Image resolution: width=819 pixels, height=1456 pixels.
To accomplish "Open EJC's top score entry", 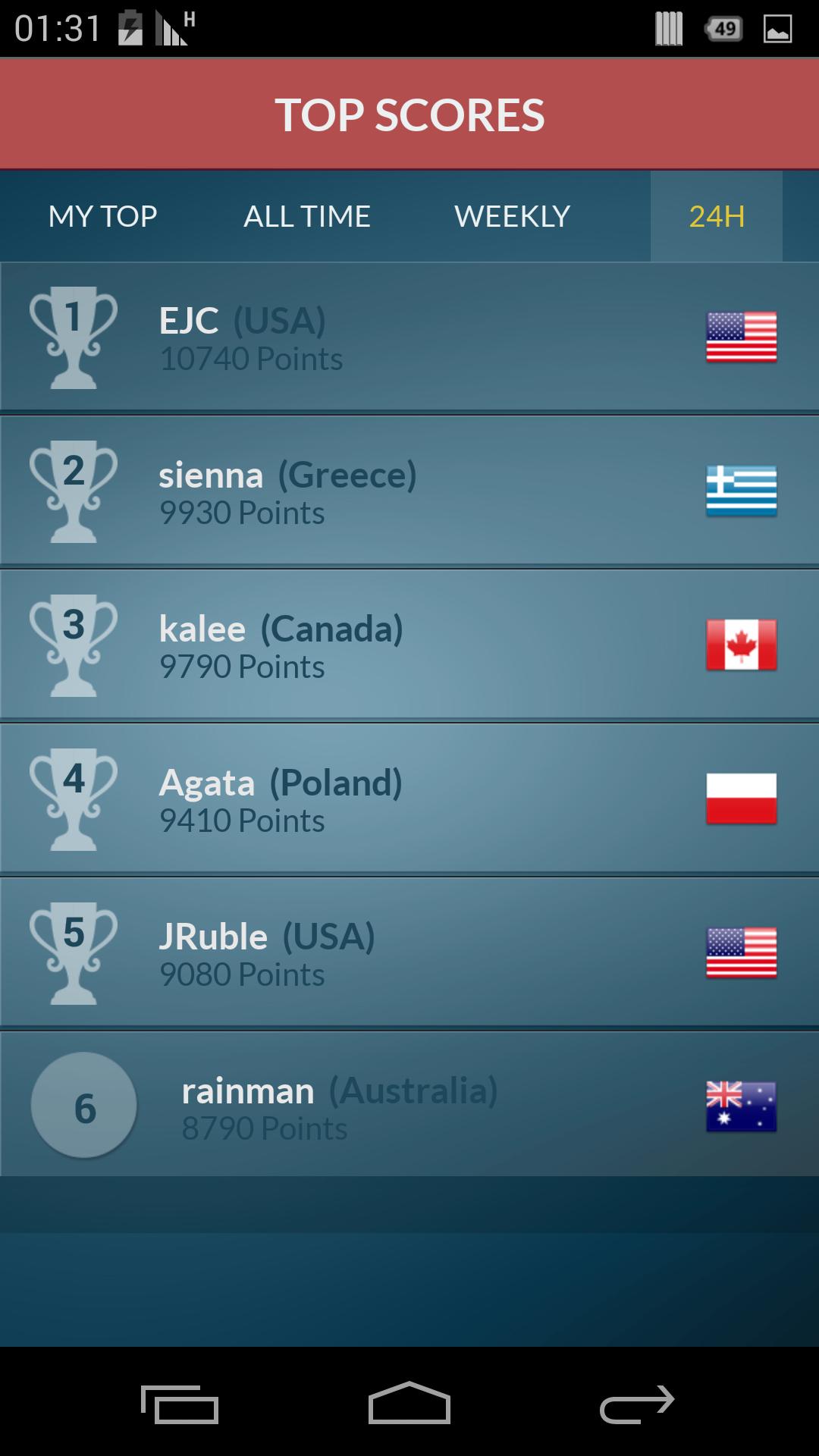I will point(409,337).
